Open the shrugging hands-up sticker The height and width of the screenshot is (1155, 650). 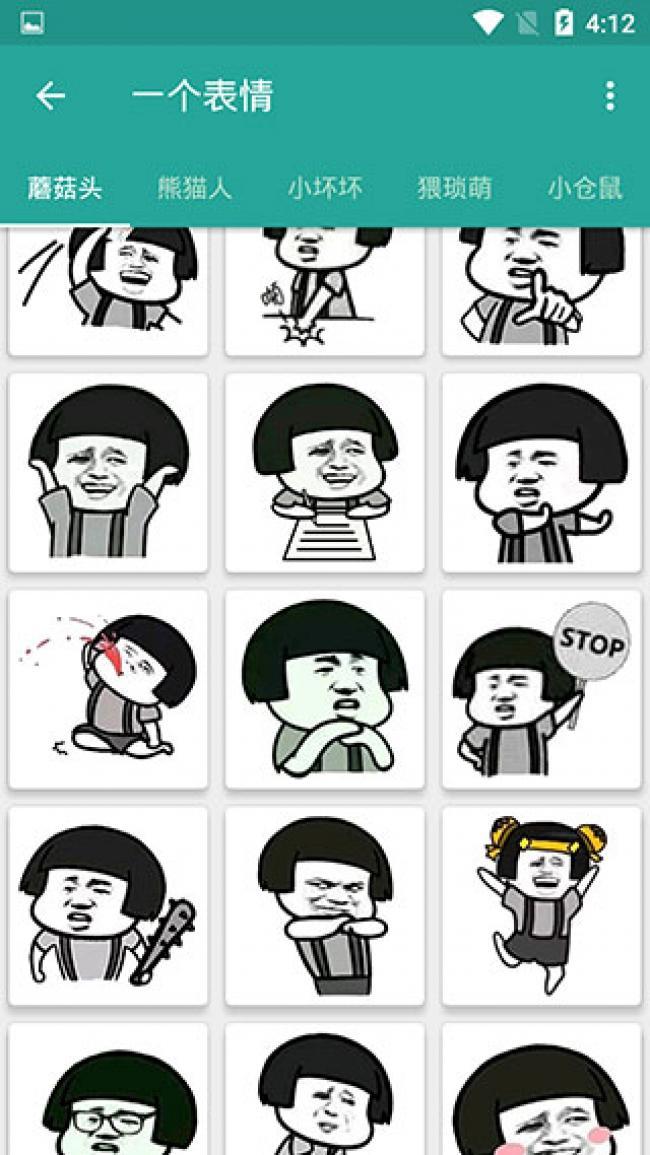[x=108, y=473]
